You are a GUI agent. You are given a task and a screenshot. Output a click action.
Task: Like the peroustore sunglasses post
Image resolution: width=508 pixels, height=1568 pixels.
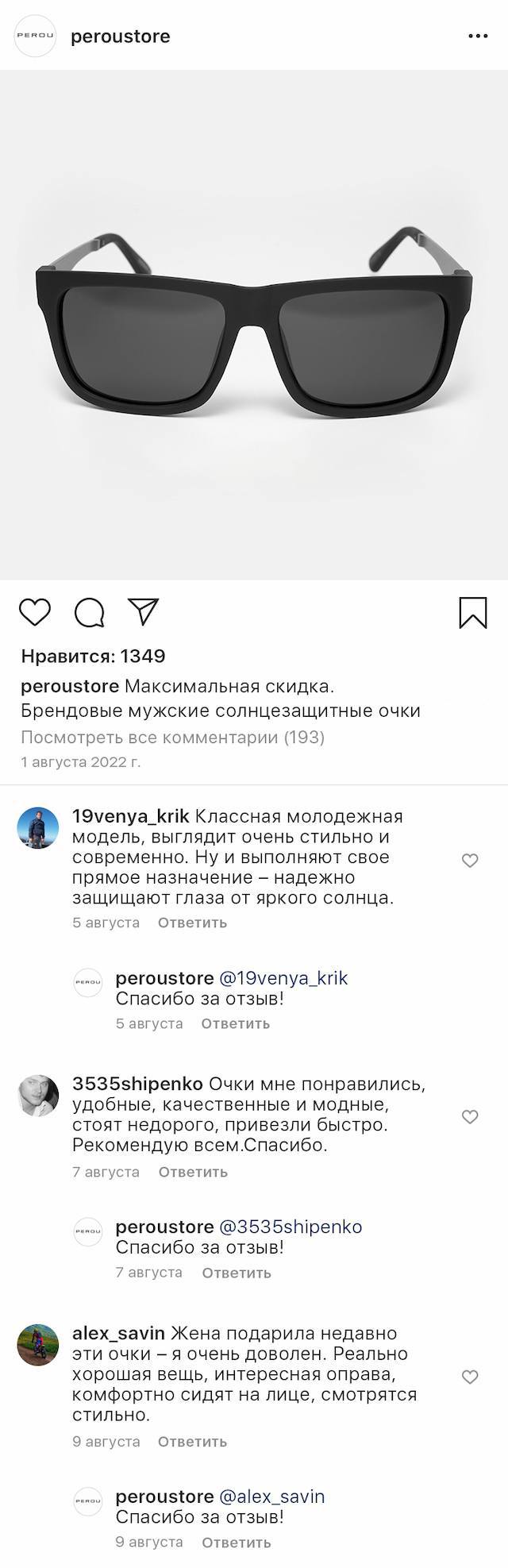[x=35, y=612]
